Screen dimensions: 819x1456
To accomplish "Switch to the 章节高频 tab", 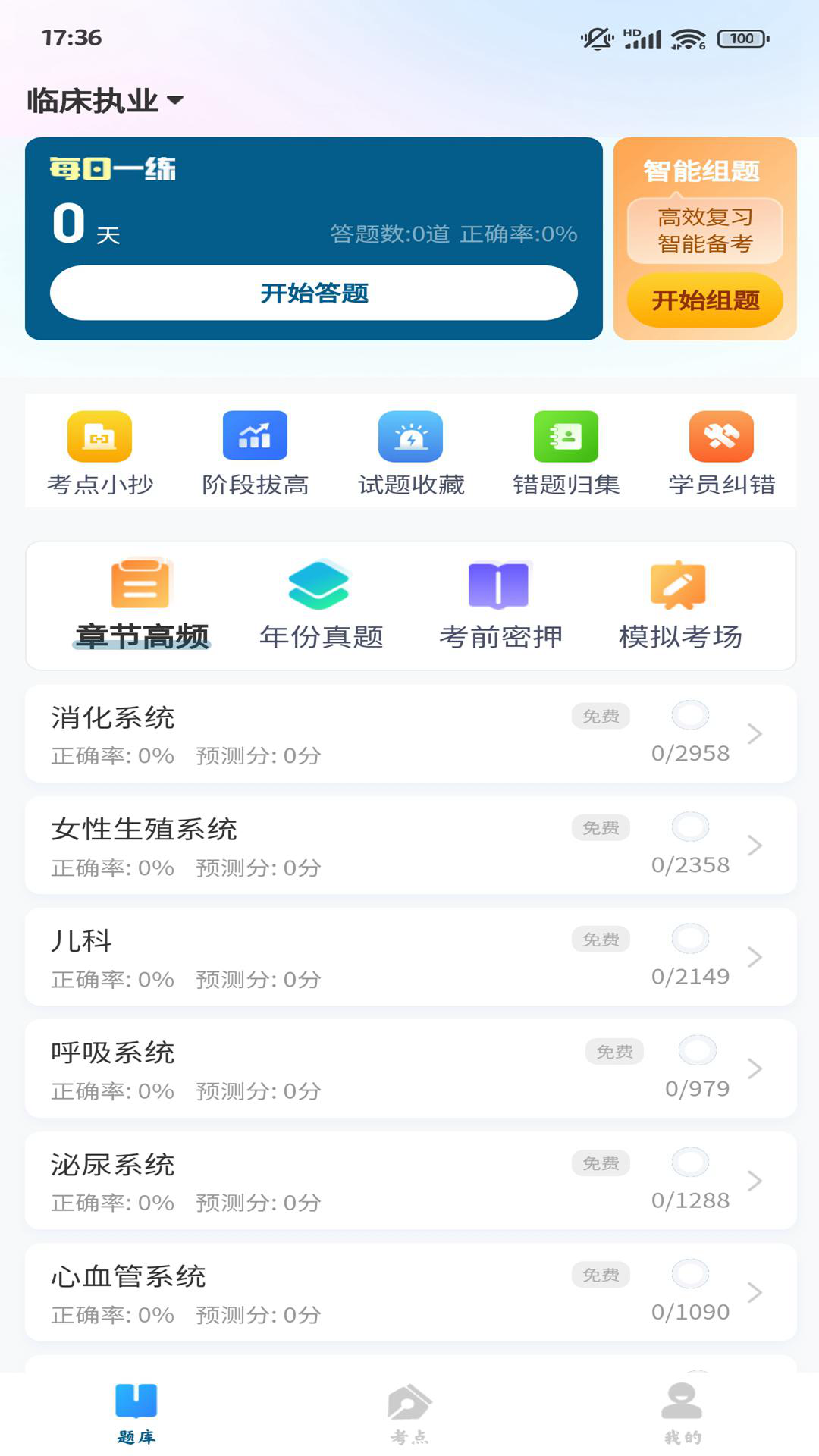I will point(143,607).
